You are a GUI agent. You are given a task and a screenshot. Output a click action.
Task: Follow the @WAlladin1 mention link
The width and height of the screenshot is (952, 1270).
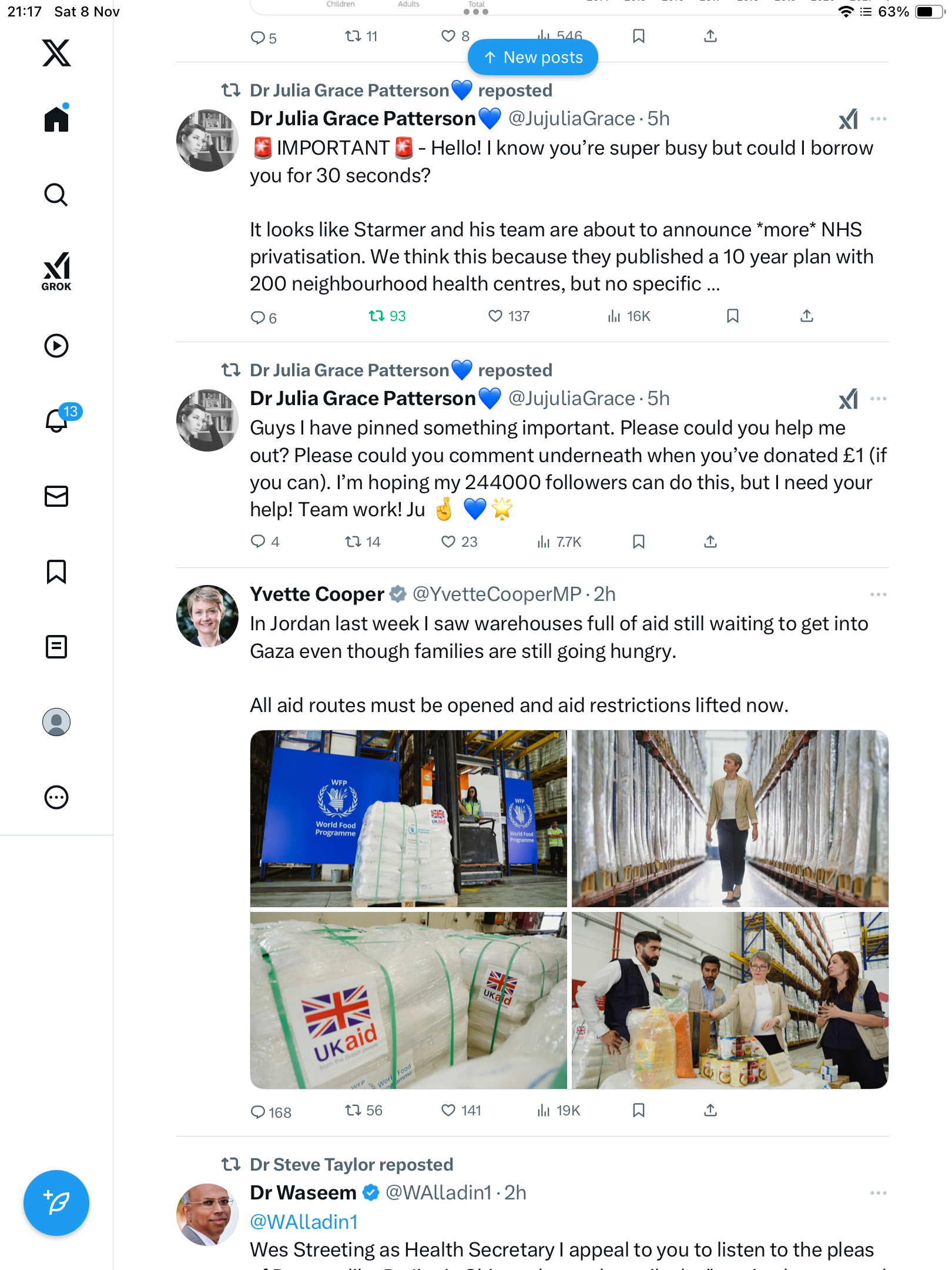click(304, 1222)
